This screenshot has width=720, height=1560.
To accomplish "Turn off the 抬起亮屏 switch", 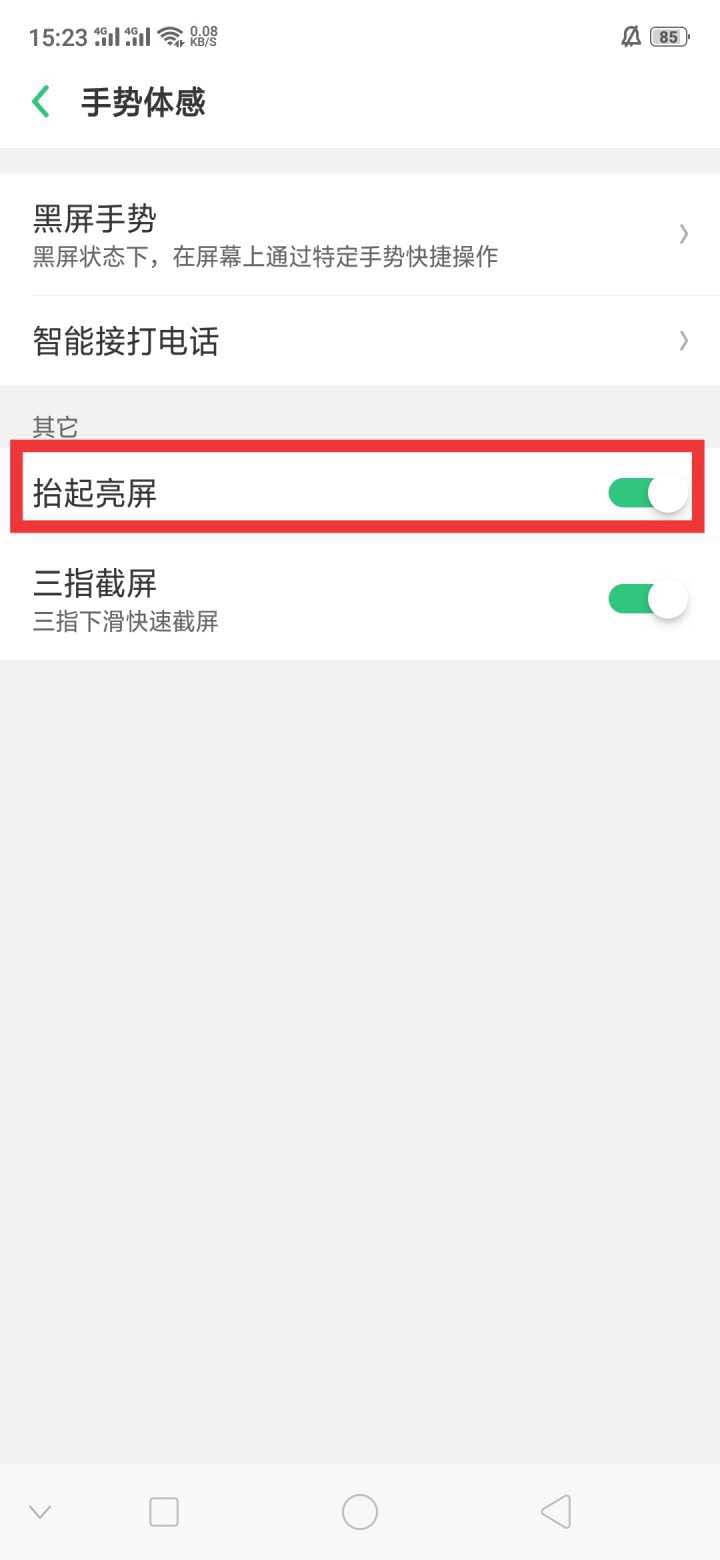I will [x=647, y=493].
